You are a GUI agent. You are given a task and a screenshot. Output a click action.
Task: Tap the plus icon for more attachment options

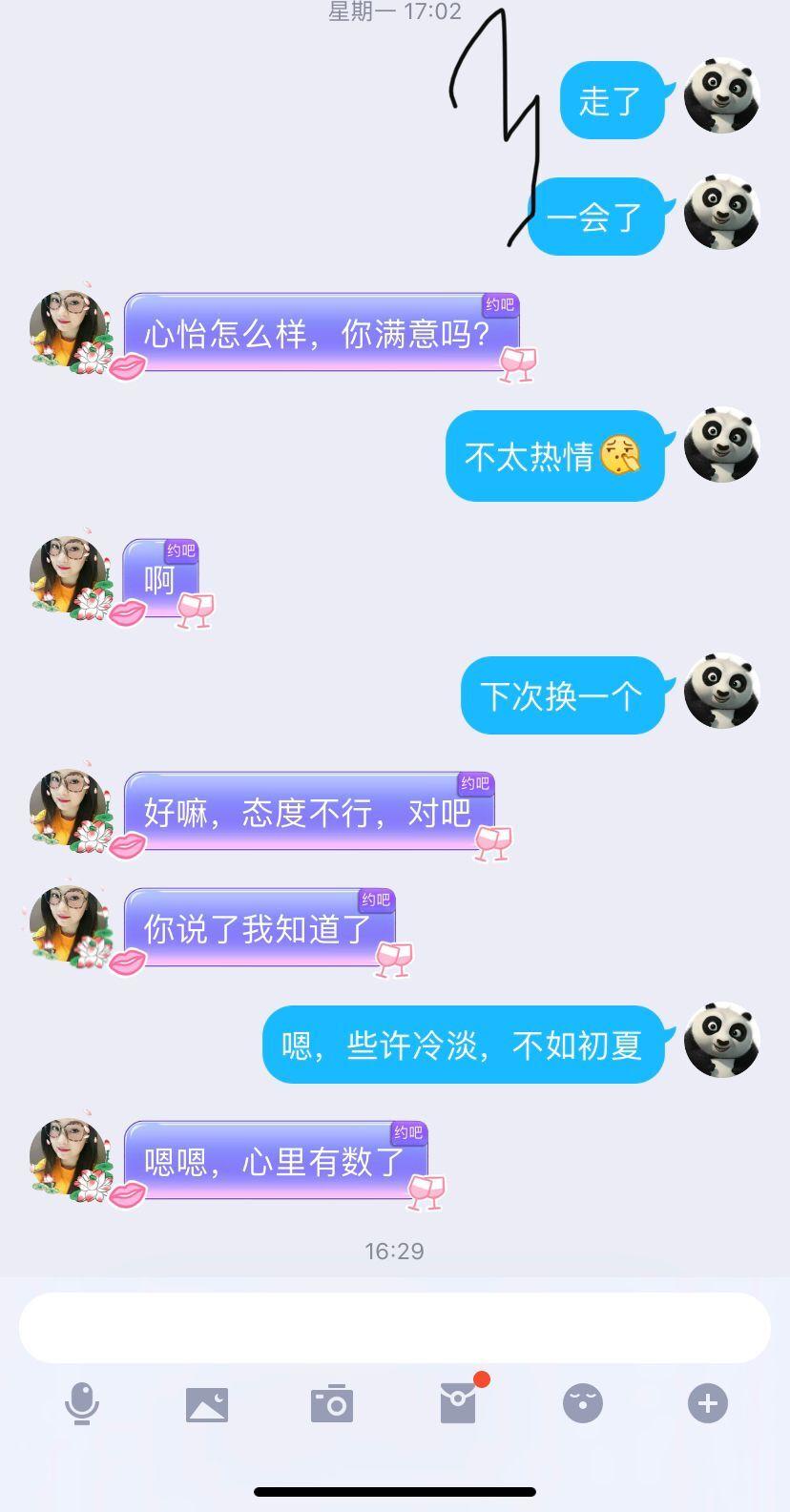click(706, 1402)
